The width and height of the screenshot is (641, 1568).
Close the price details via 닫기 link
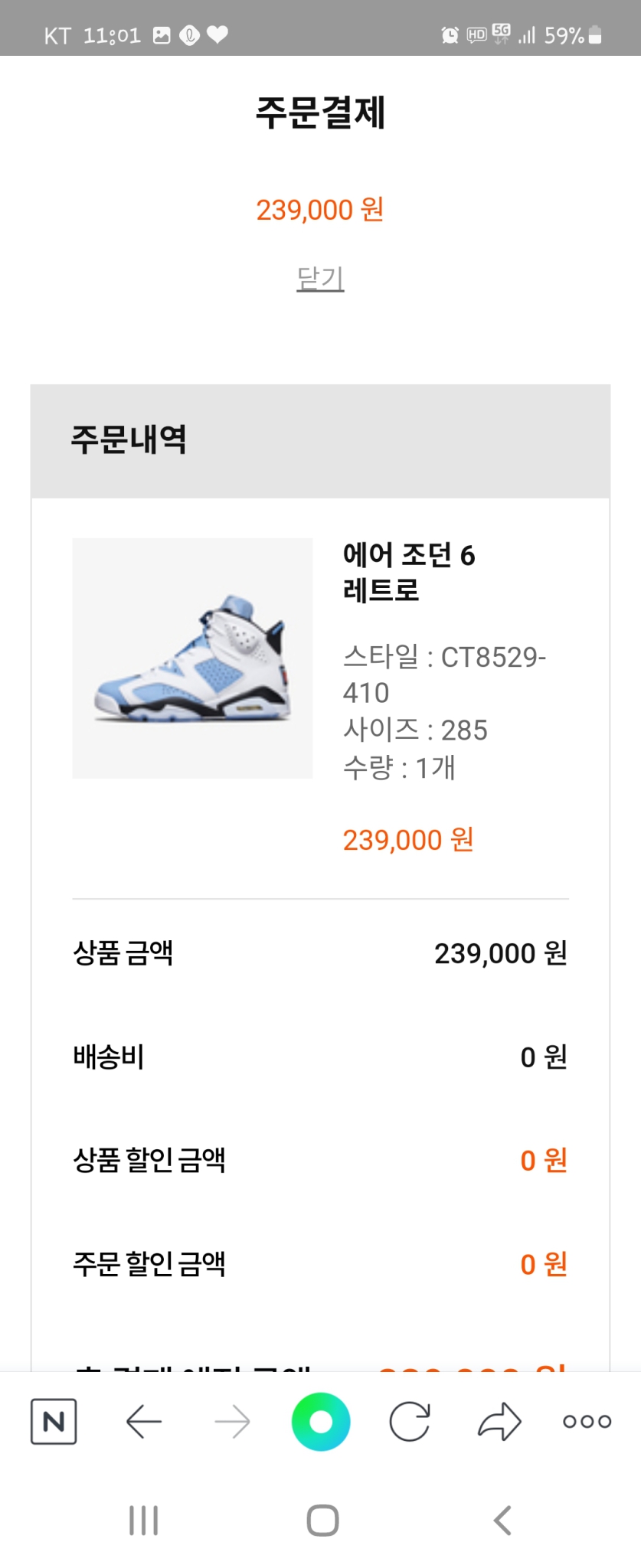click(320, 279)
